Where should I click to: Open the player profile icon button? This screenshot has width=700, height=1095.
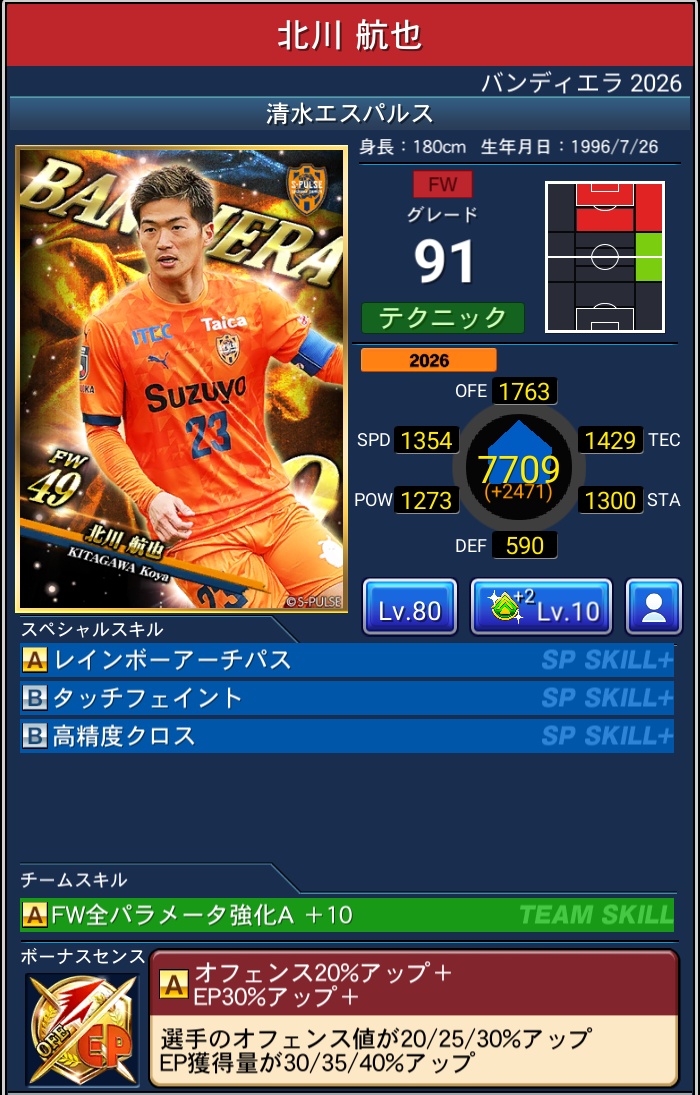pos(654,607)
